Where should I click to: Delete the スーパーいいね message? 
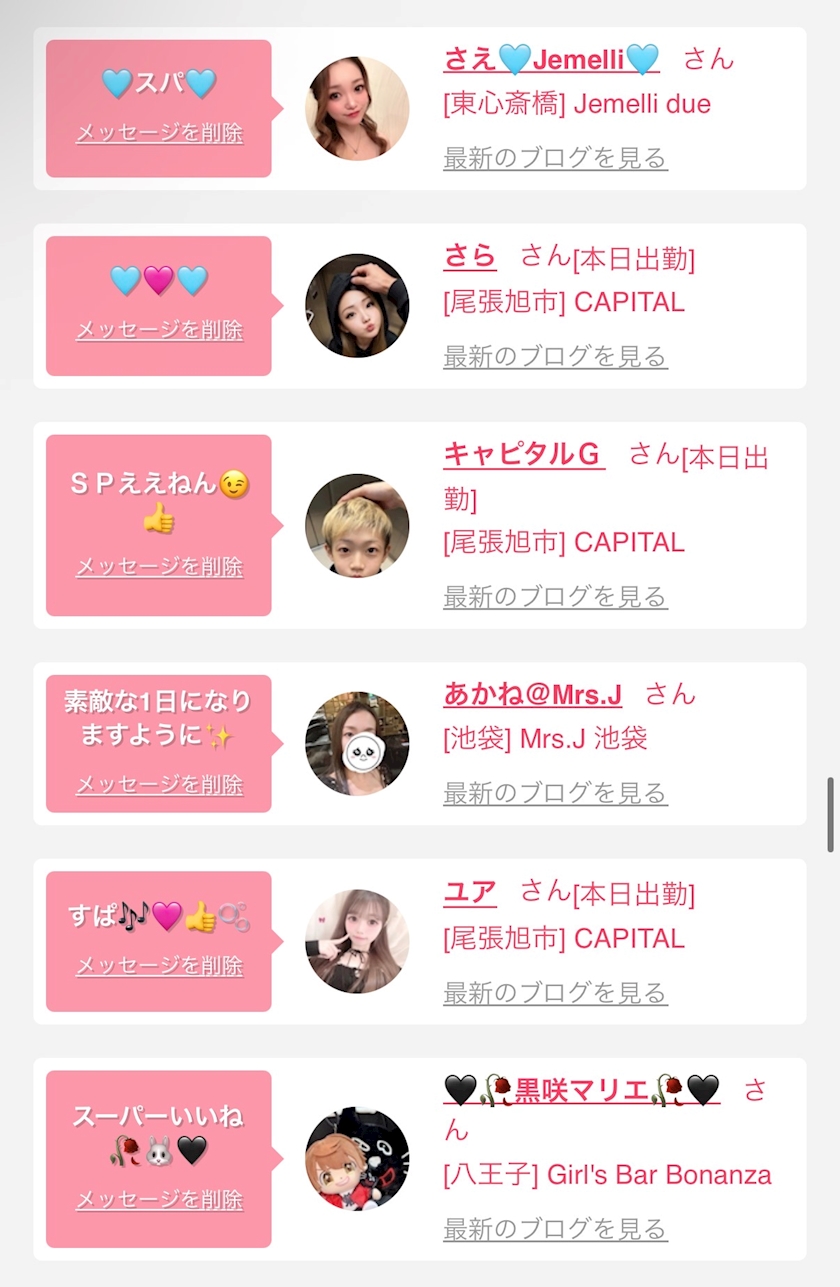[x=159, y=1200]
